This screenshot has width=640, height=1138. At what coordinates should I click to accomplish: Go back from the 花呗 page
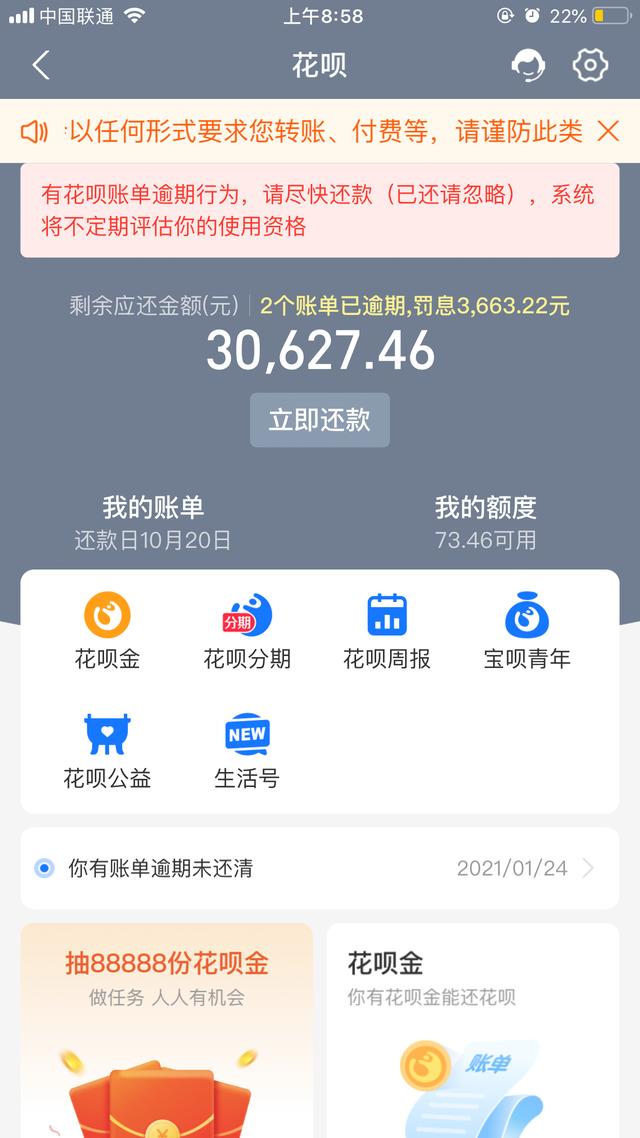tap(41, 66)
